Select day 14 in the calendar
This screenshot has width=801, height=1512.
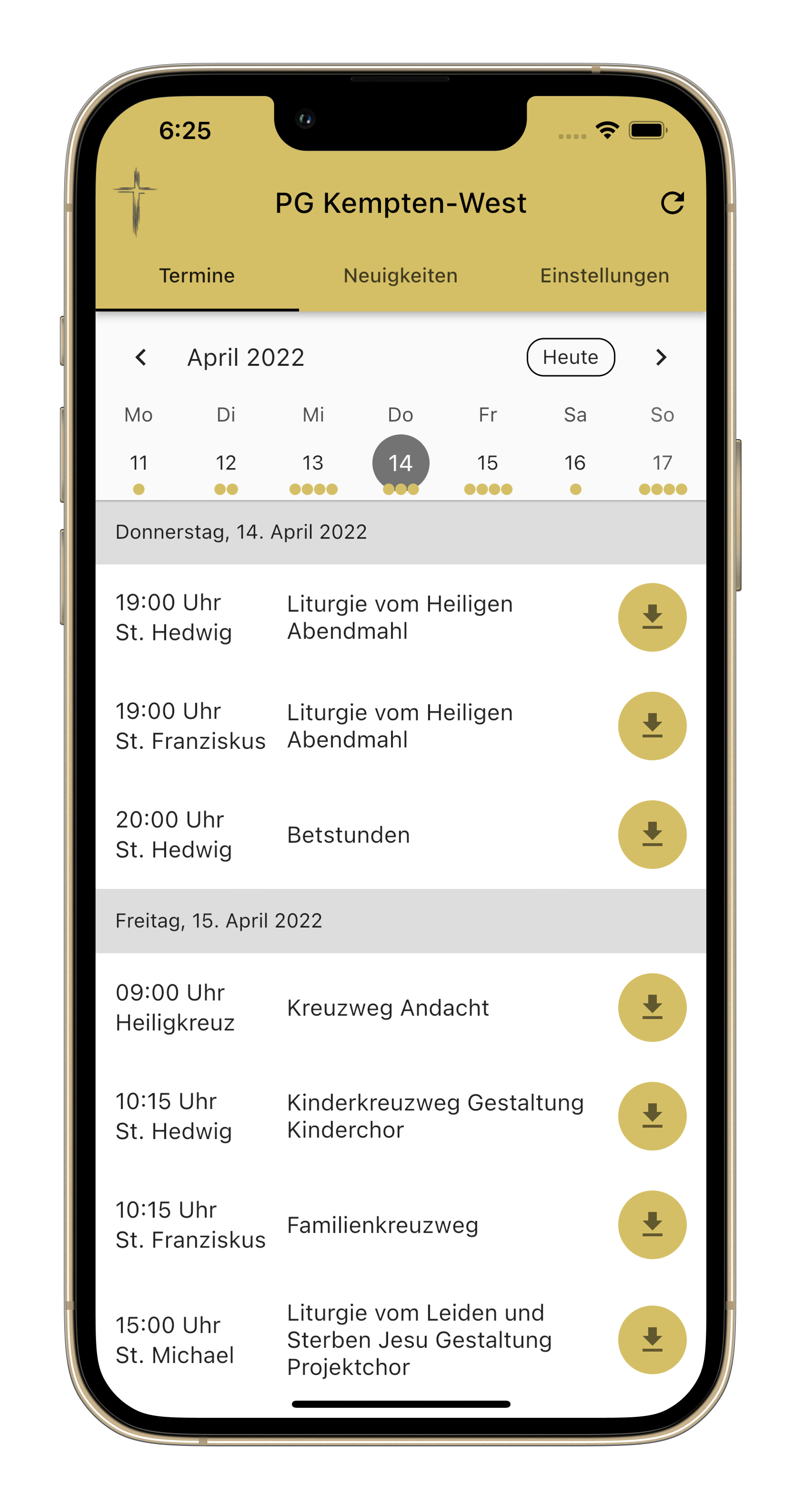pos(401,462)
